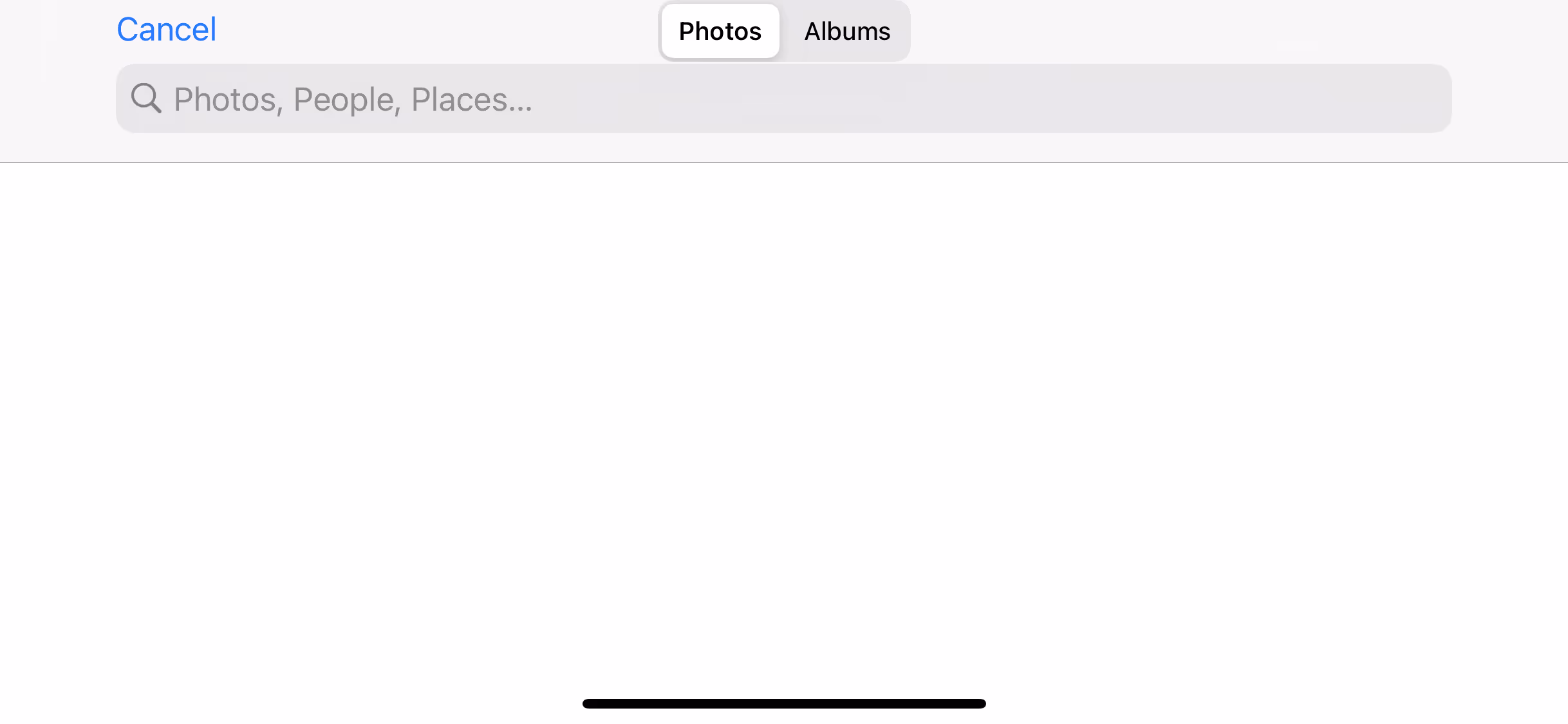Tap the Photos, People, Places search field
This screenshot has width=1568, height=724.
[783, 99]
